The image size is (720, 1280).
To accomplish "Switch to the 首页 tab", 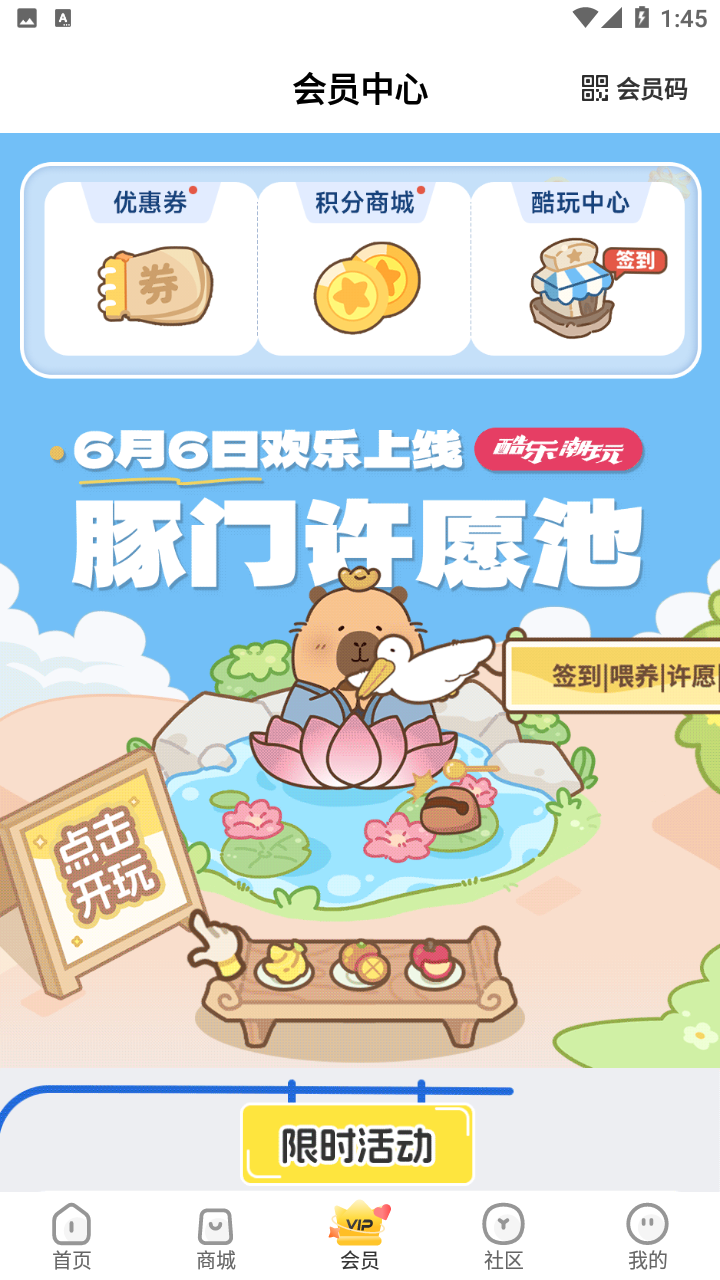I will coord(72,1236).
